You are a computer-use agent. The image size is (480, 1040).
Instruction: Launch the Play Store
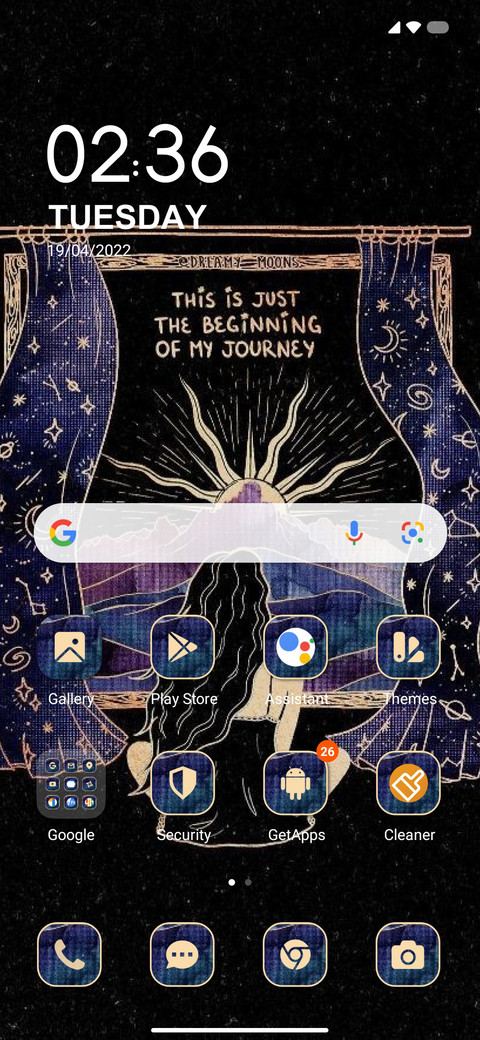(183, 647)
